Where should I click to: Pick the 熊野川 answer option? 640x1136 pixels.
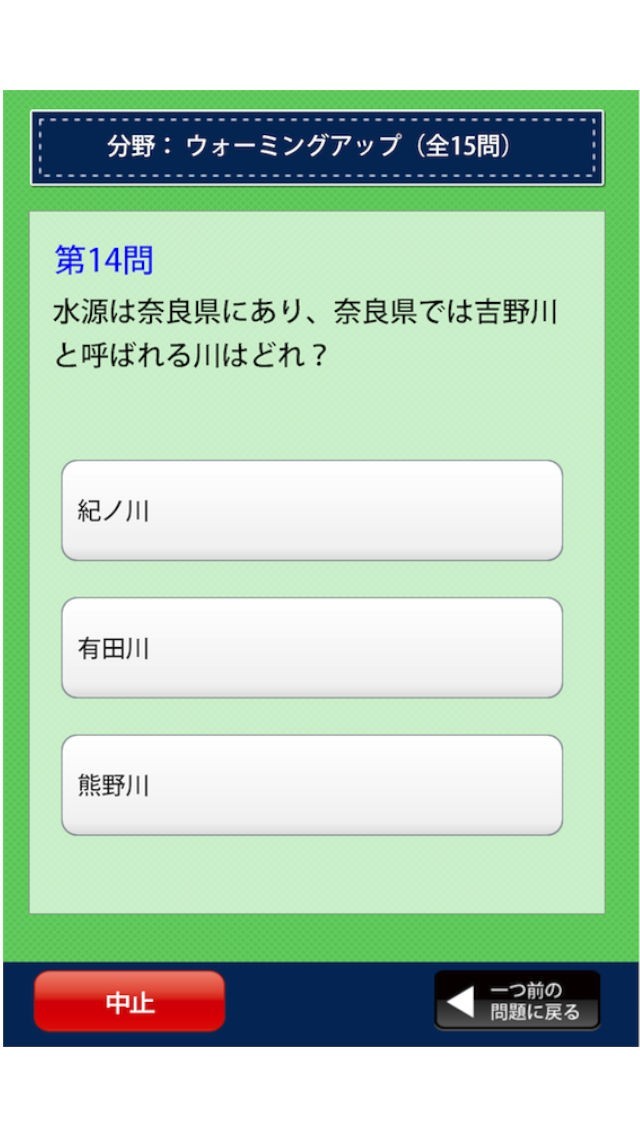coord(312,785)
